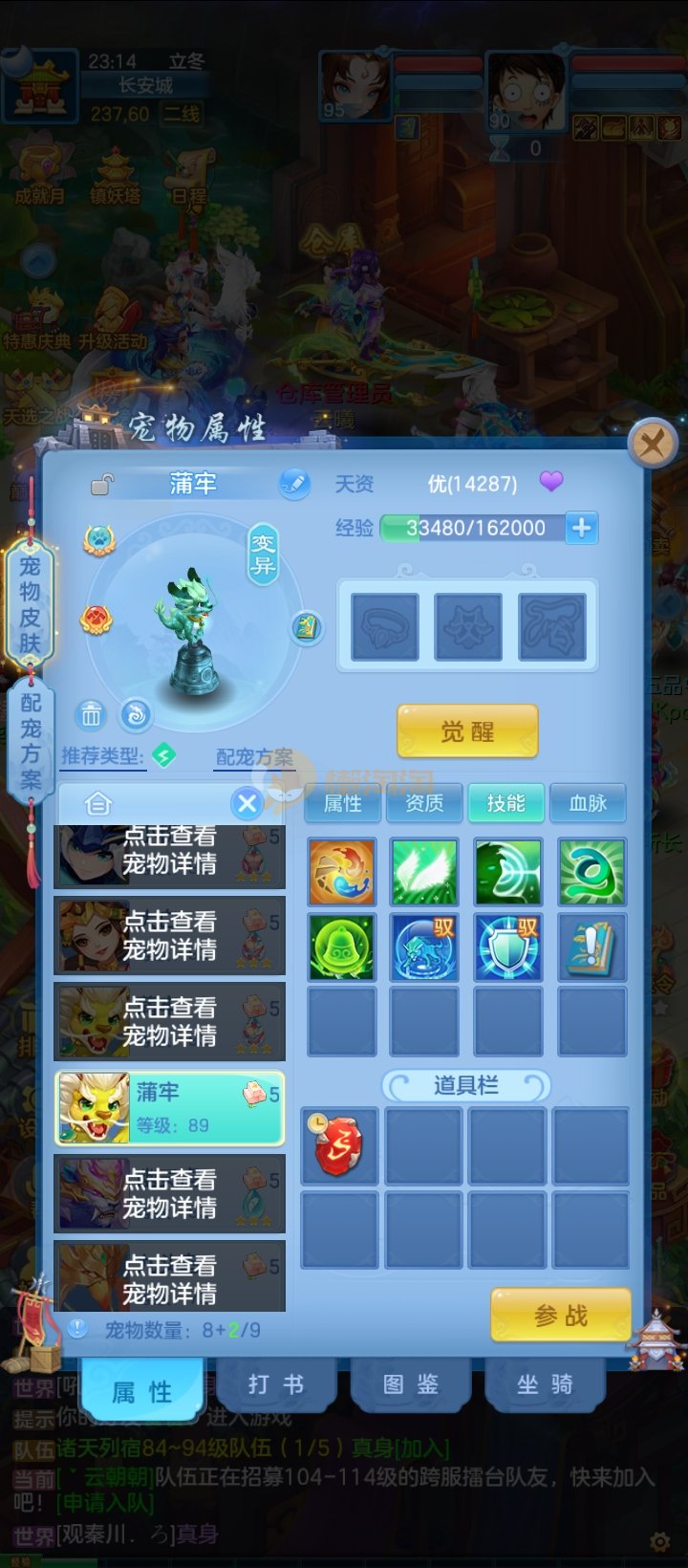The height and width of the screenshot is (1568, 688).
Task: Open the 配宠方案 link under pet
Action: (x=254, y=757)
